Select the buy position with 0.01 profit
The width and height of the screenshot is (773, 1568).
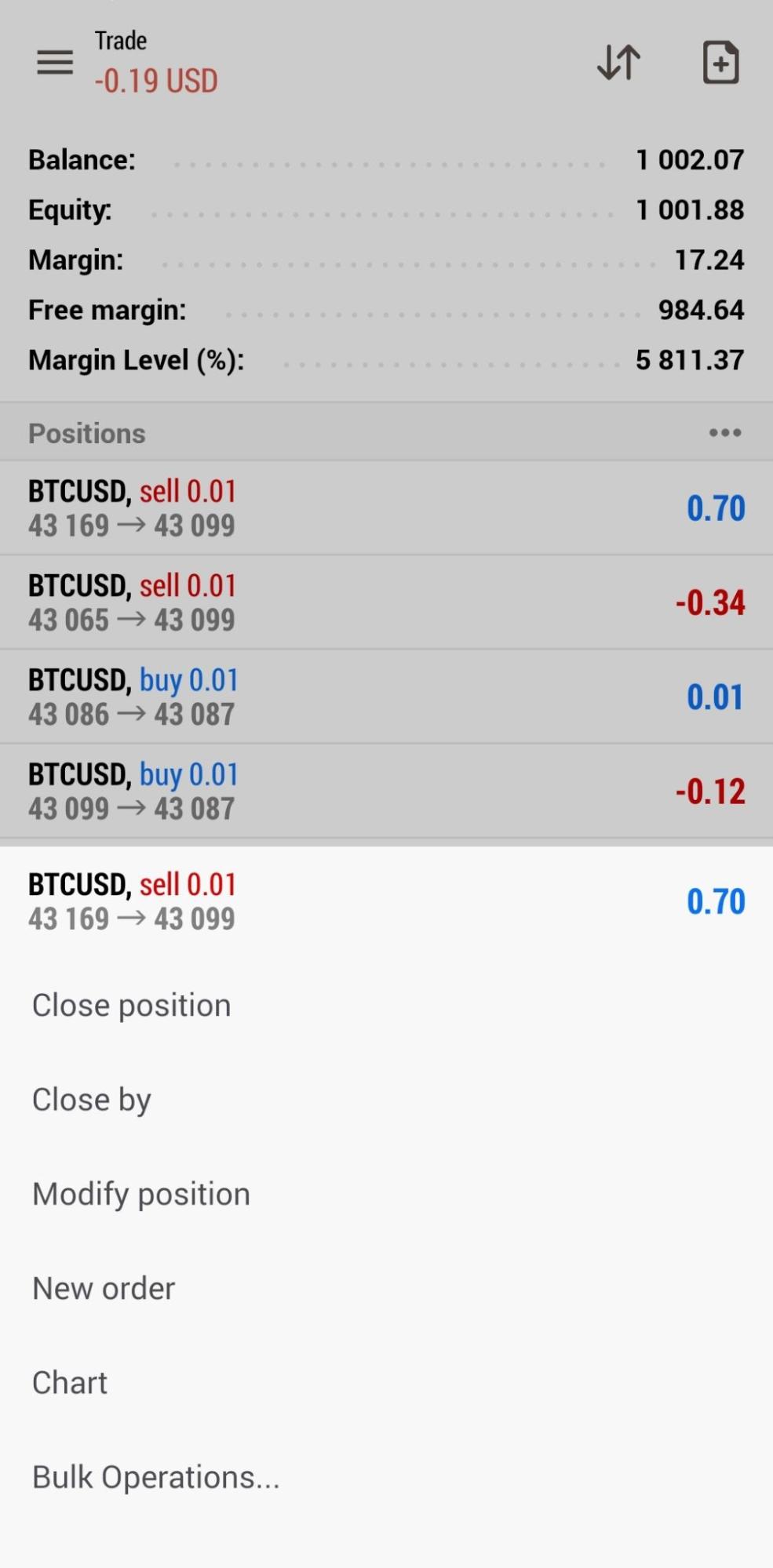386,697
